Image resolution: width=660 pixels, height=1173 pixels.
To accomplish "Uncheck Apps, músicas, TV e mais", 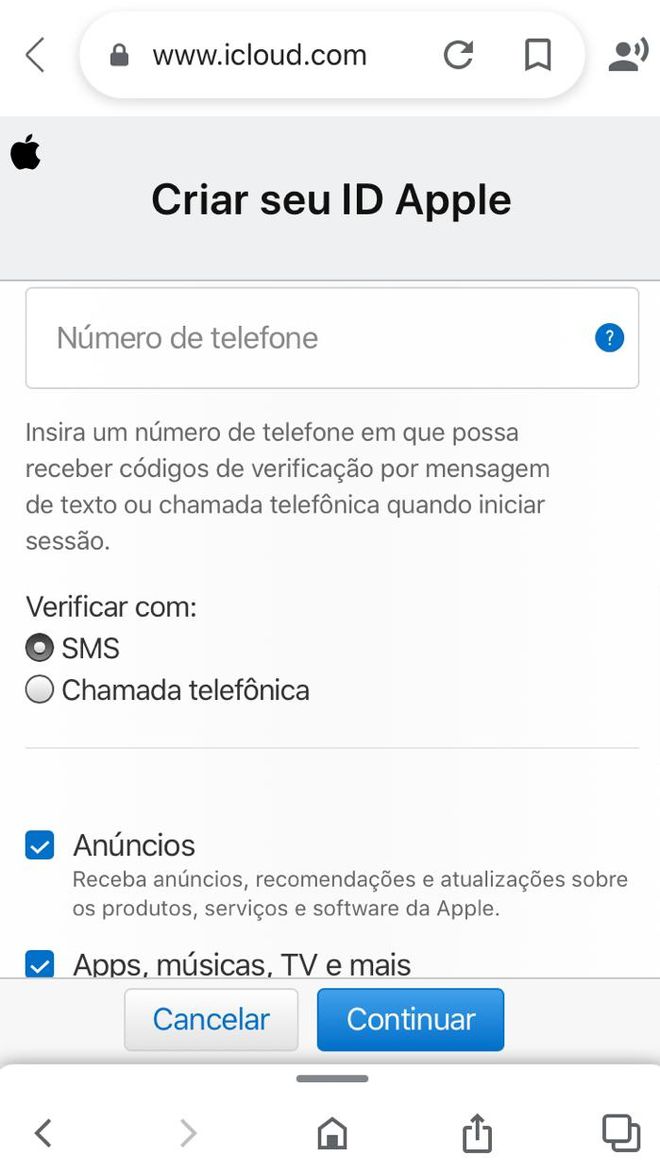I will (40, 962).
